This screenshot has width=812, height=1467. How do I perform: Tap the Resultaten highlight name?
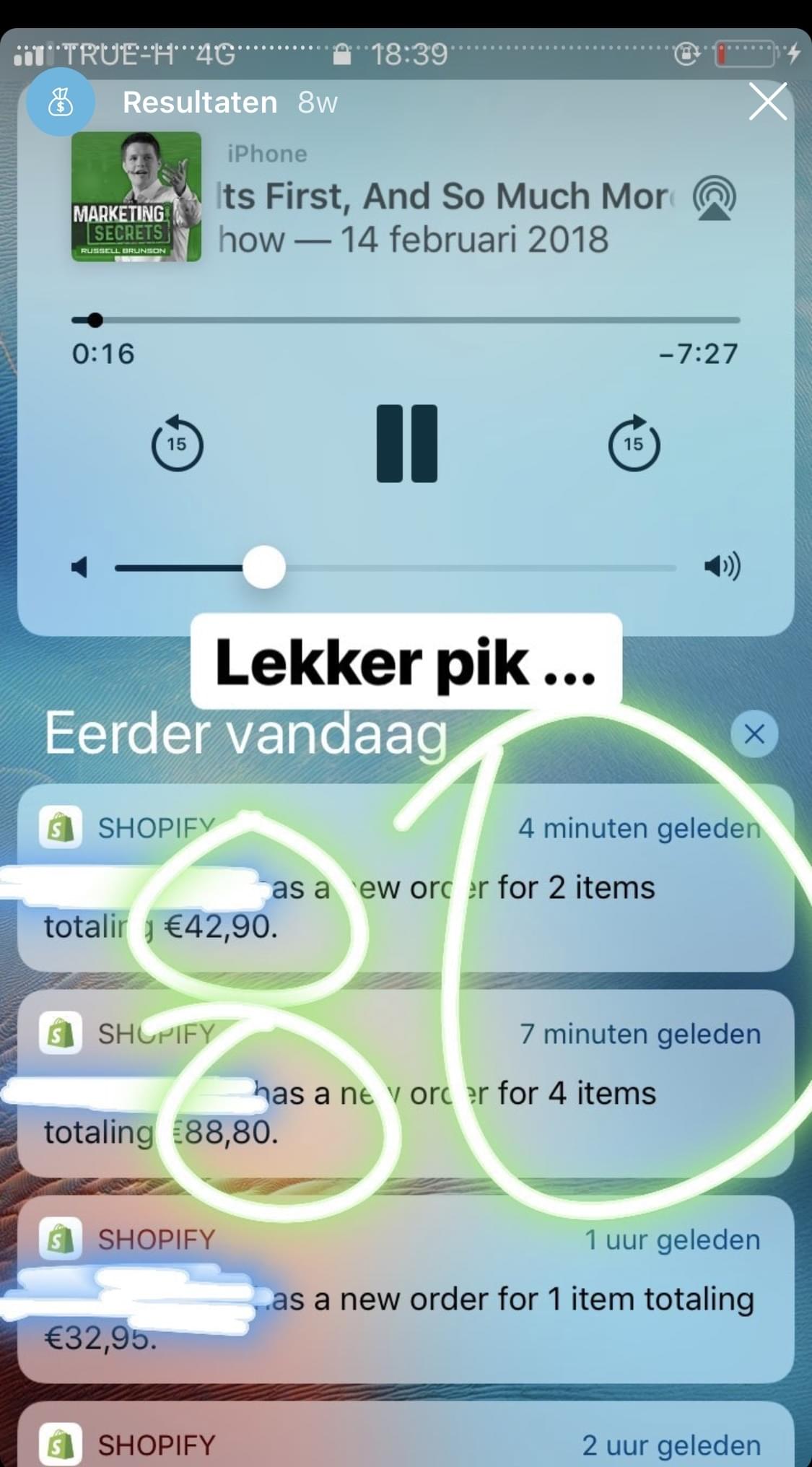click(200, 103)
